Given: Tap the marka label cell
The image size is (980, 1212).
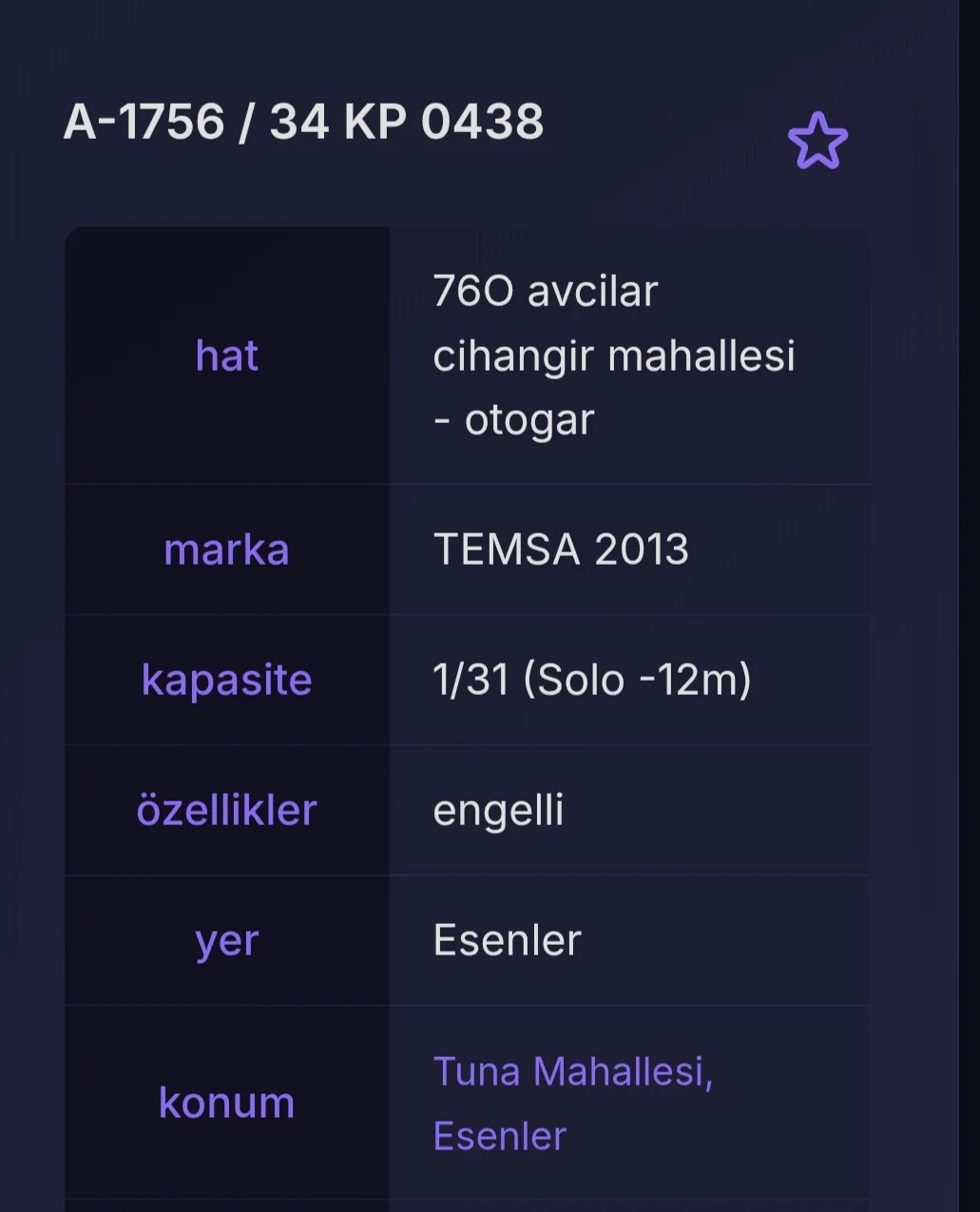Looking at the screenshot, I should 226,549.
